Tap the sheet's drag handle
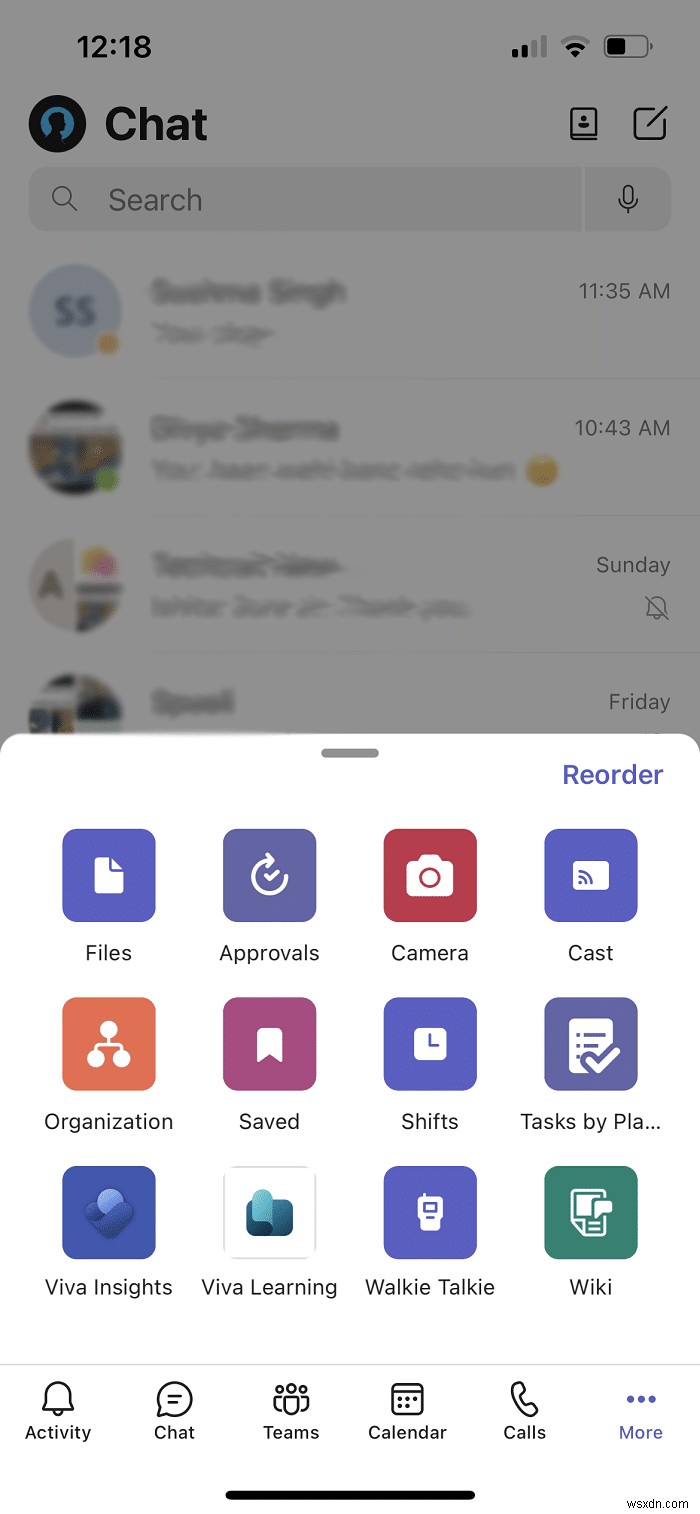Screen dimensions: 700x1514 (x=350, y=753)
